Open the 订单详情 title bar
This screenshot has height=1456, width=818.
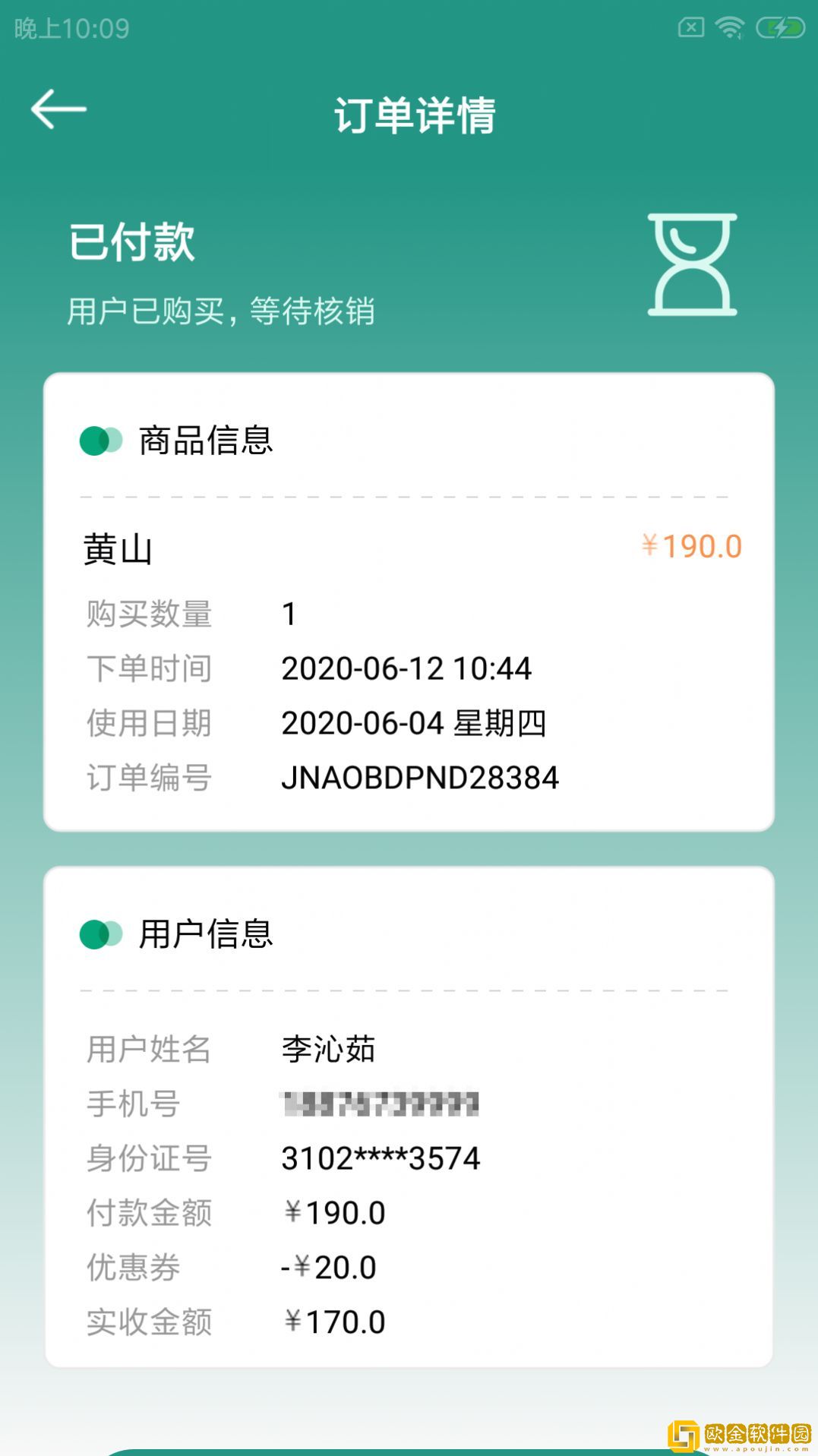click(x=414, y=115)
